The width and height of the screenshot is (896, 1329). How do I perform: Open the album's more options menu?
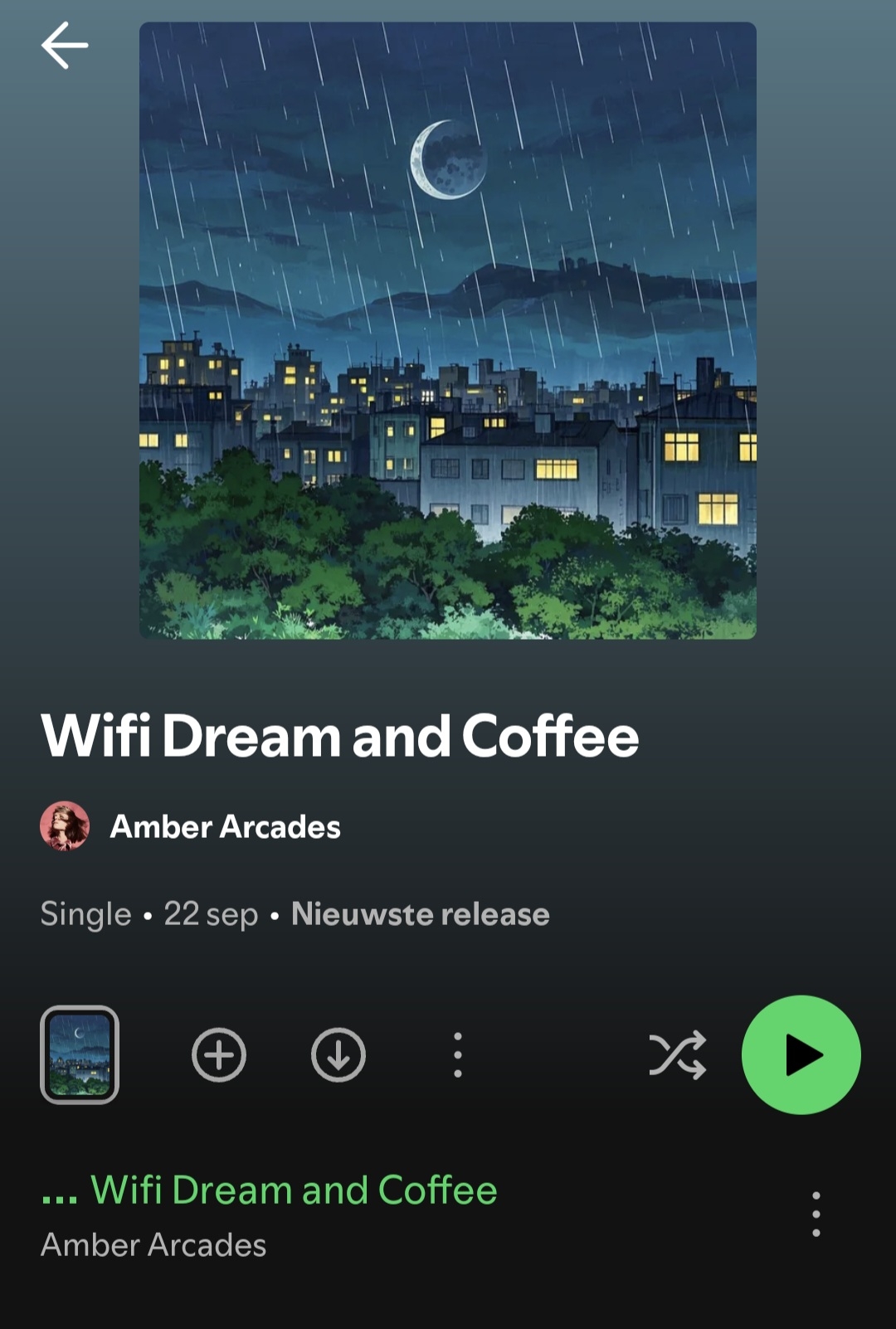coord(458,1055)
